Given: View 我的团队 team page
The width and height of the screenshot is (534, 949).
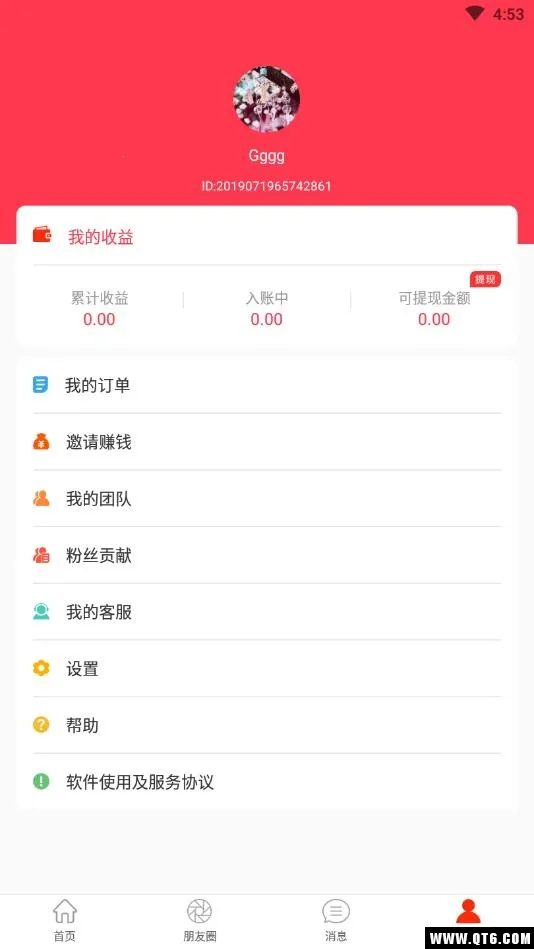Looking at the screenshot, I should 267,499.
